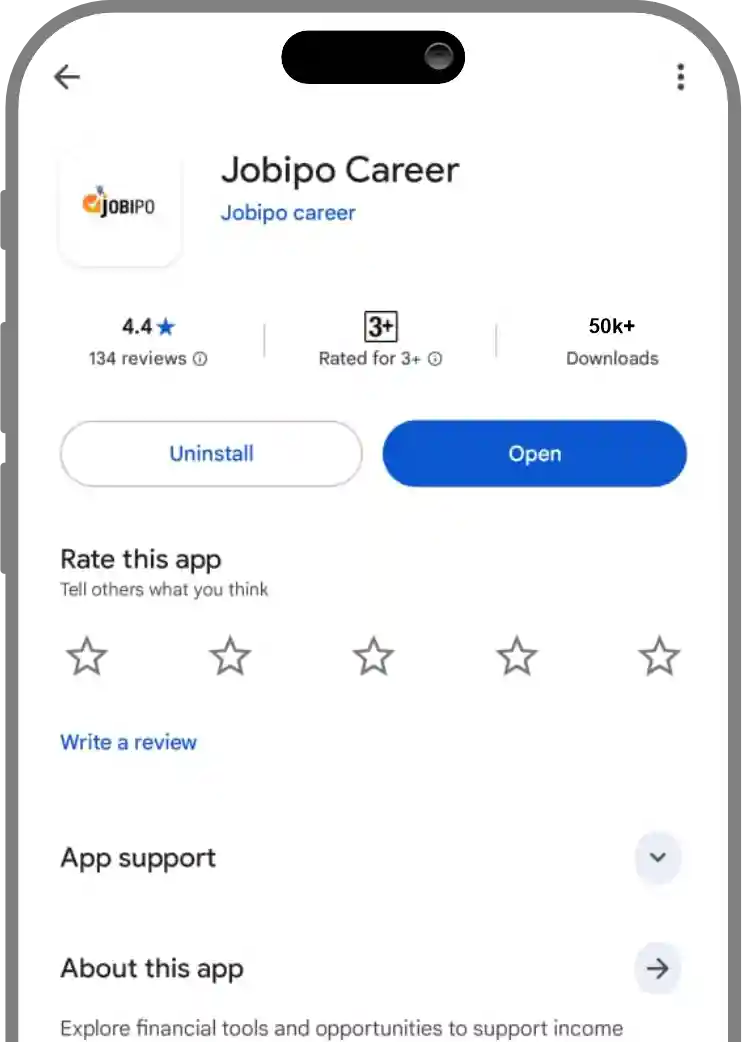Open the Jobipo career developer page
This screenshot has height=1042, width=742.
pyautogui.click(x=288, y=213)
